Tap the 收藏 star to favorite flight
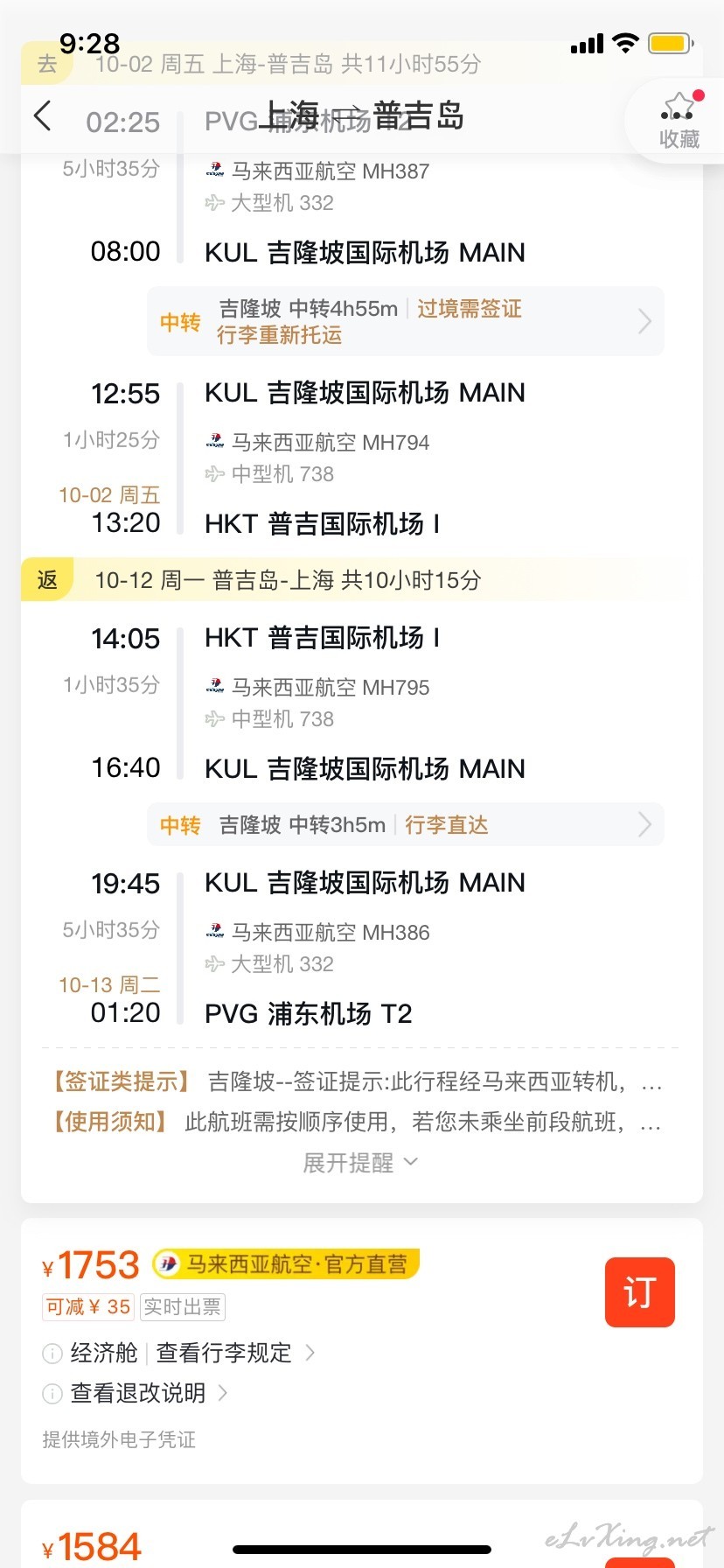The image size is (724, 1568). (679, 121)
